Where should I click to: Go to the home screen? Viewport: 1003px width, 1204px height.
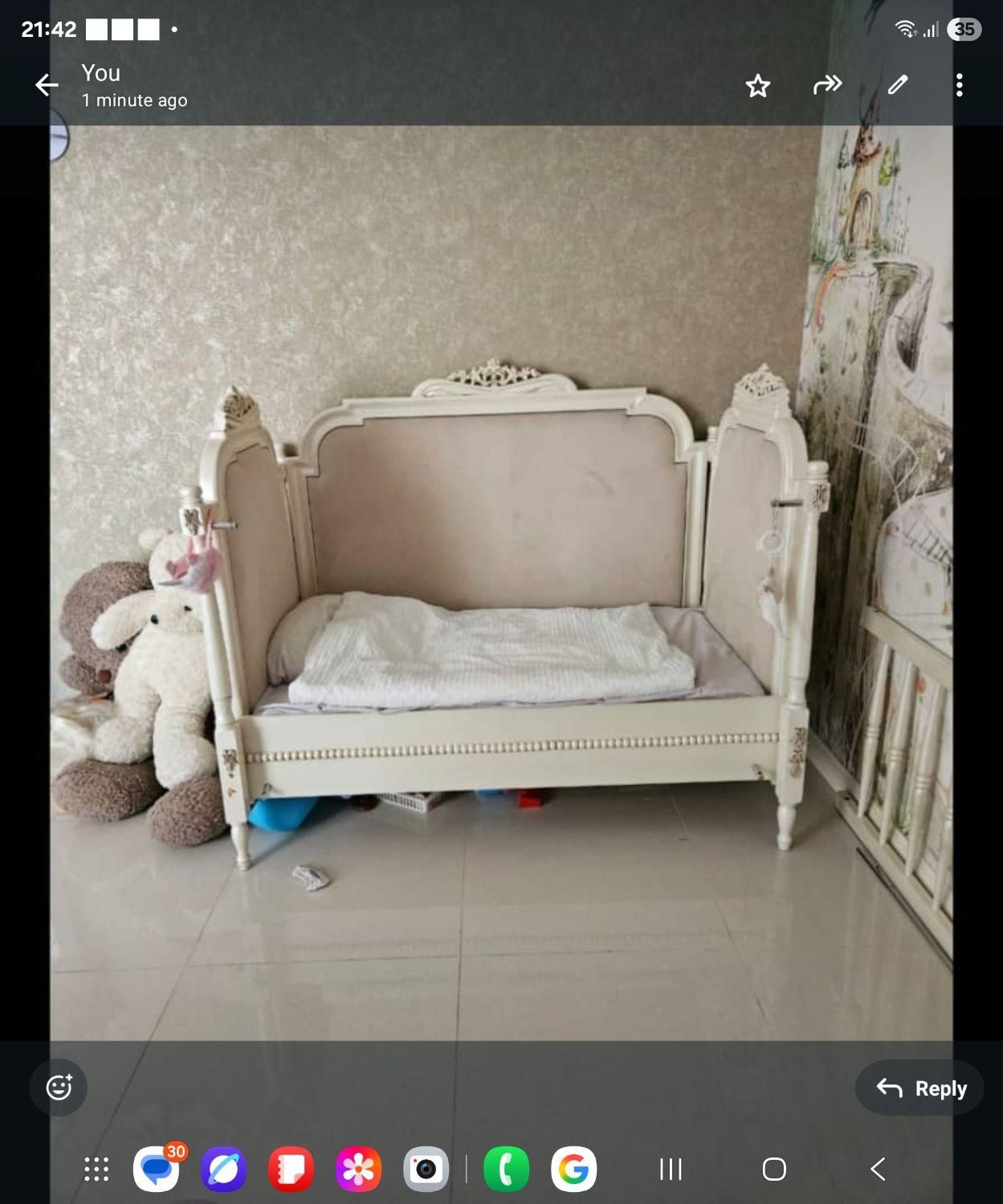tap(774, 1169)
